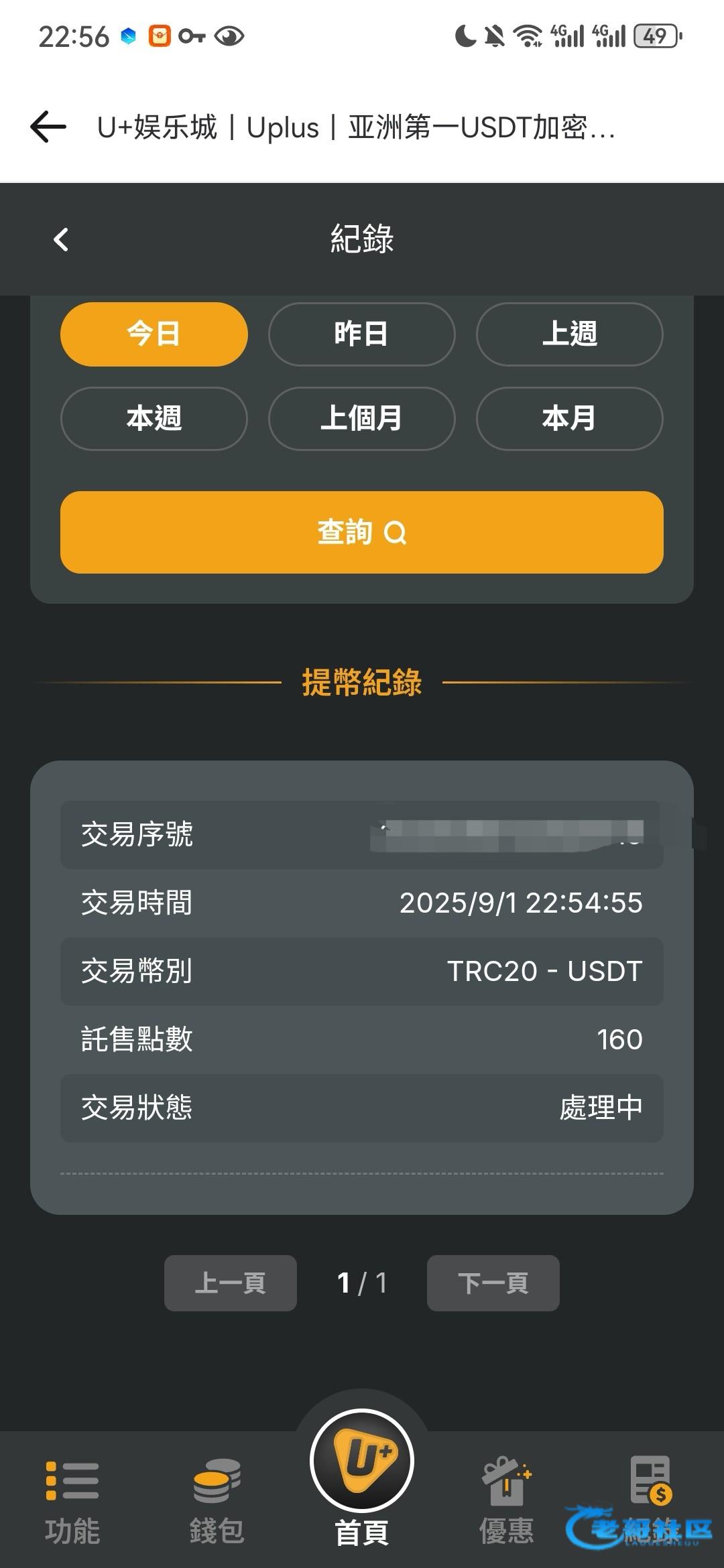Viewport: 724px width, 1568px height.
Task: Choose the 上週 date range
Action: click(x=570, y=334)
